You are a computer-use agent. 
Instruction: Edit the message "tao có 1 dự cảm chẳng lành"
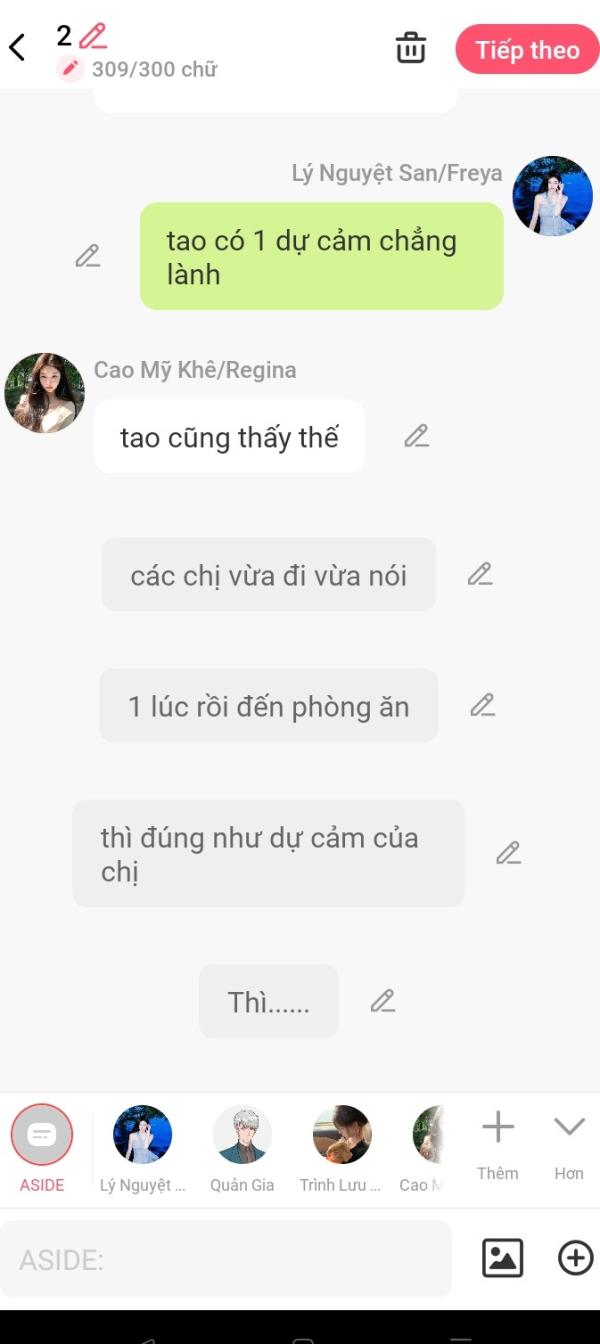pos(88,256)
